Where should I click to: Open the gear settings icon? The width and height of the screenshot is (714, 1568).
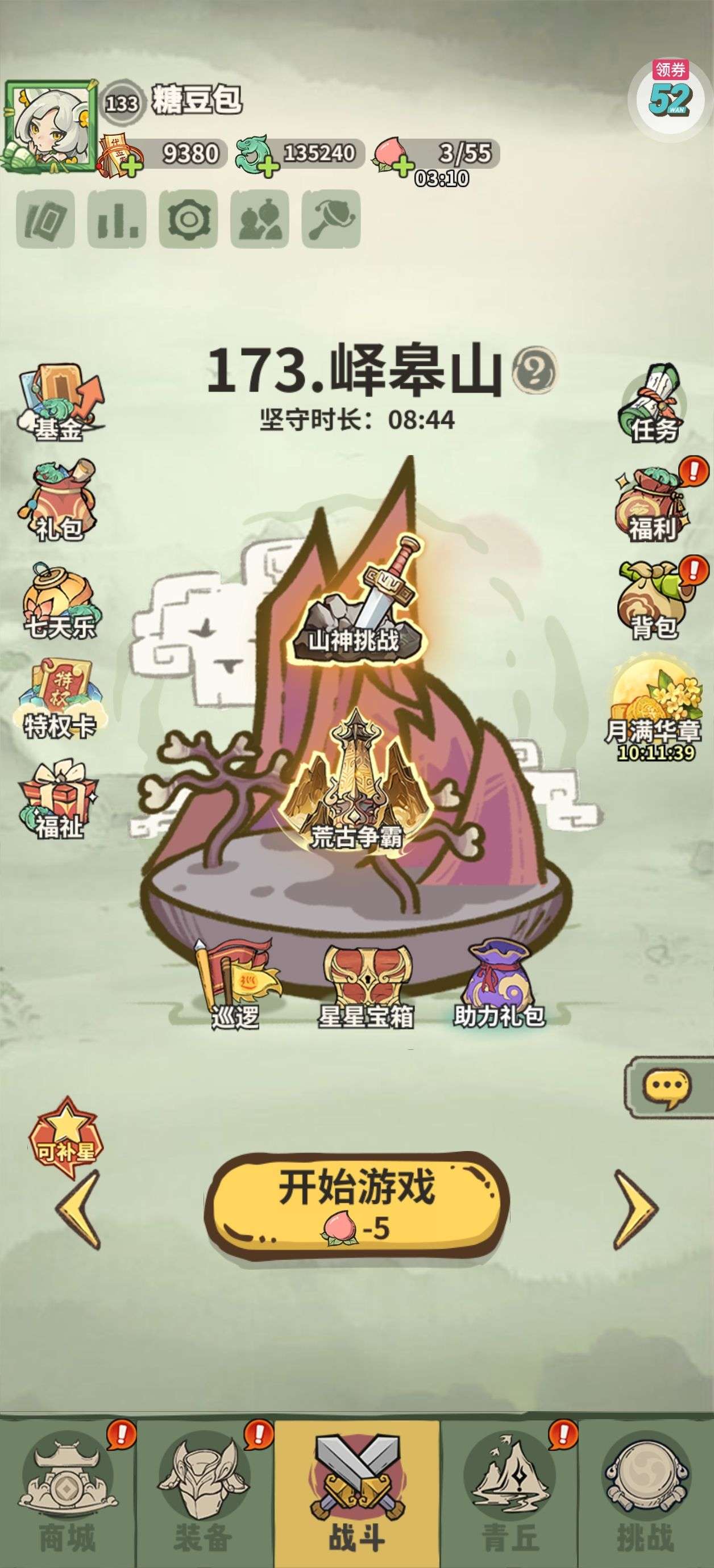click(188, 219)
